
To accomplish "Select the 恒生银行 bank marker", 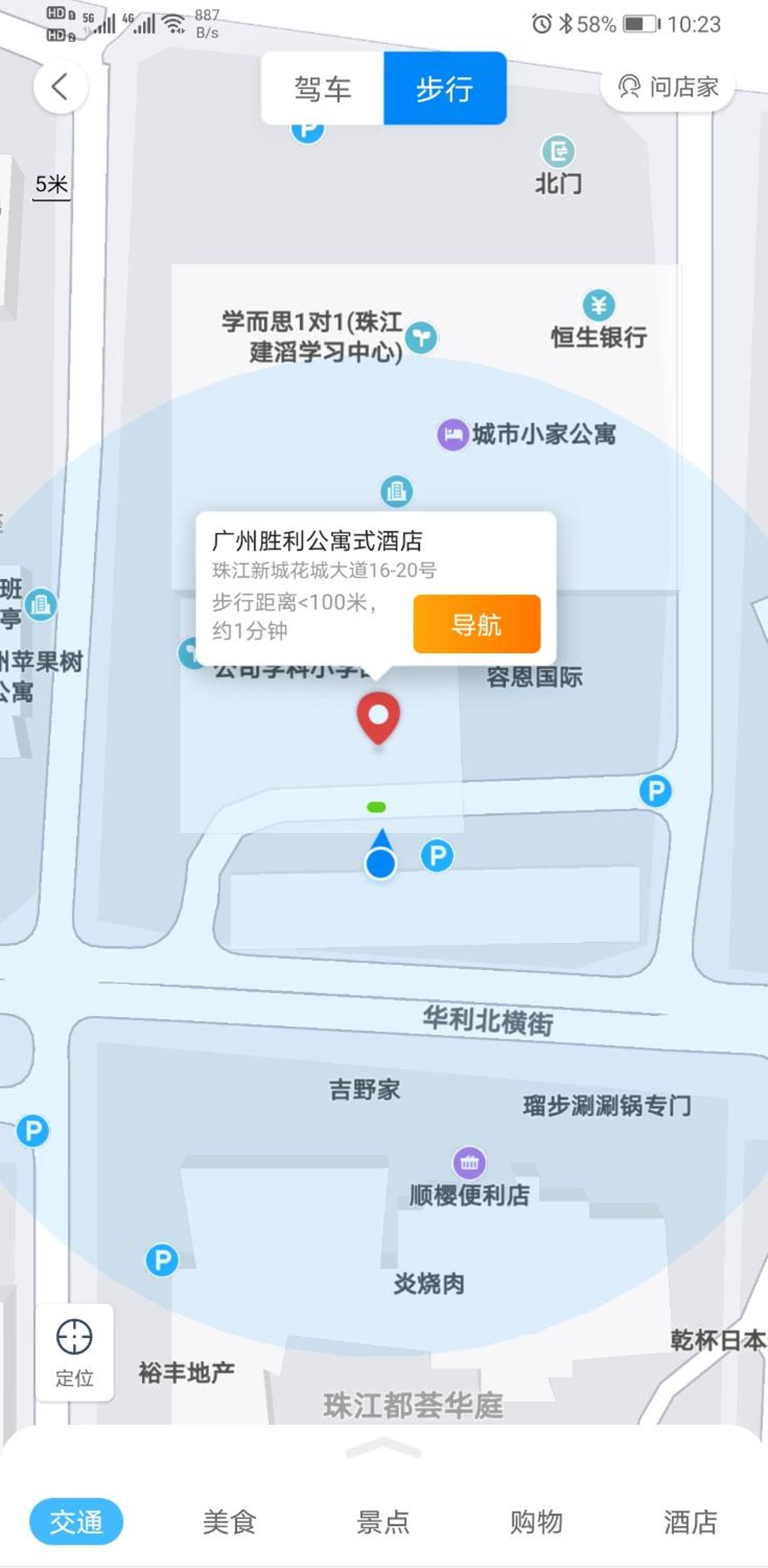I will (598, 306).
